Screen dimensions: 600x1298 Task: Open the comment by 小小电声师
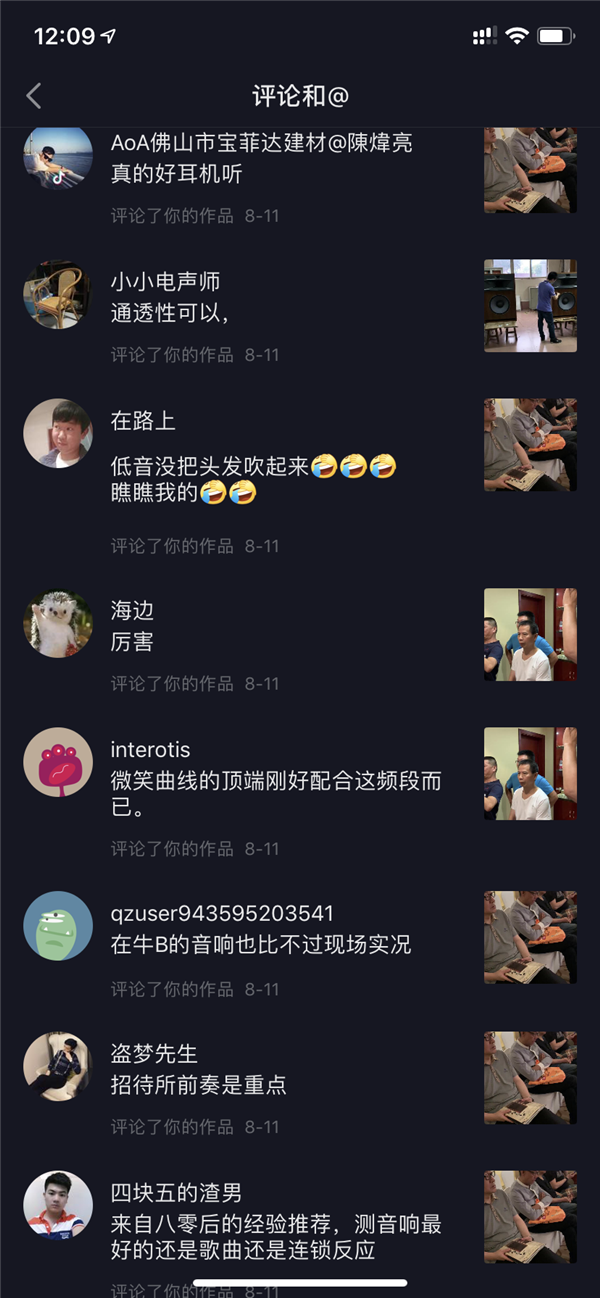point(170,313)
